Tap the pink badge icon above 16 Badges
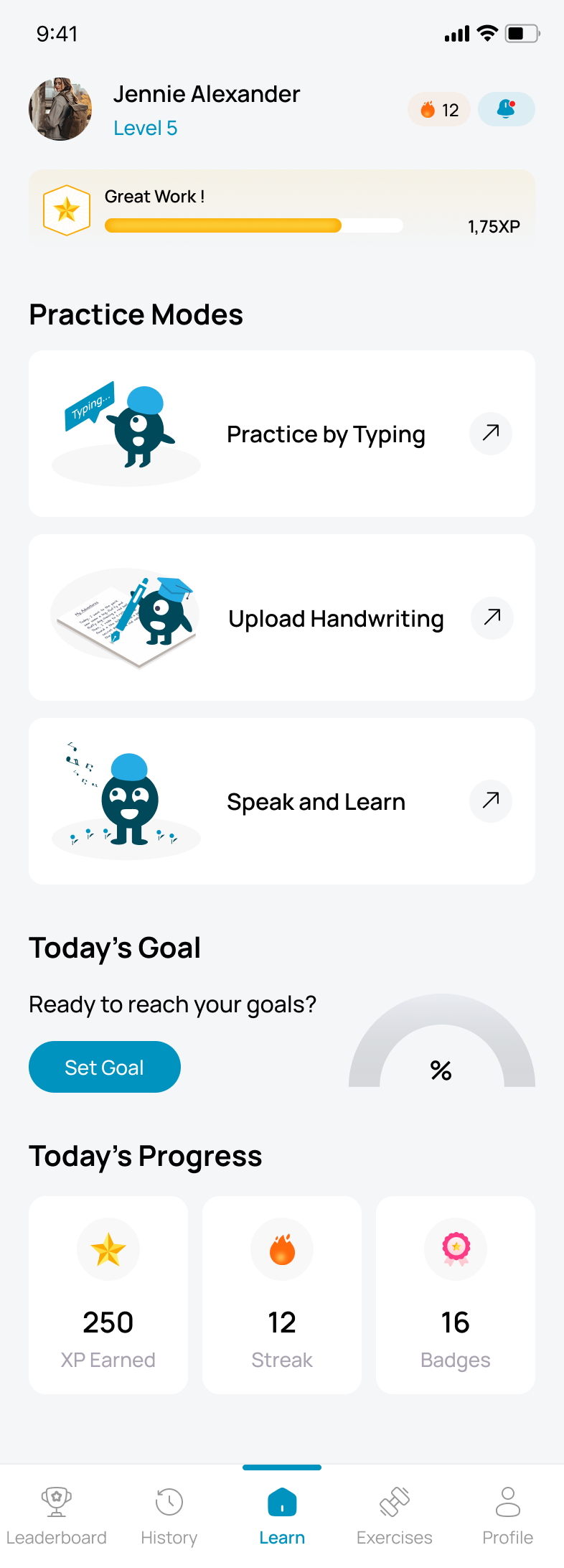The width and height of the screenshot is (564, 1568). pos(456,1249)
